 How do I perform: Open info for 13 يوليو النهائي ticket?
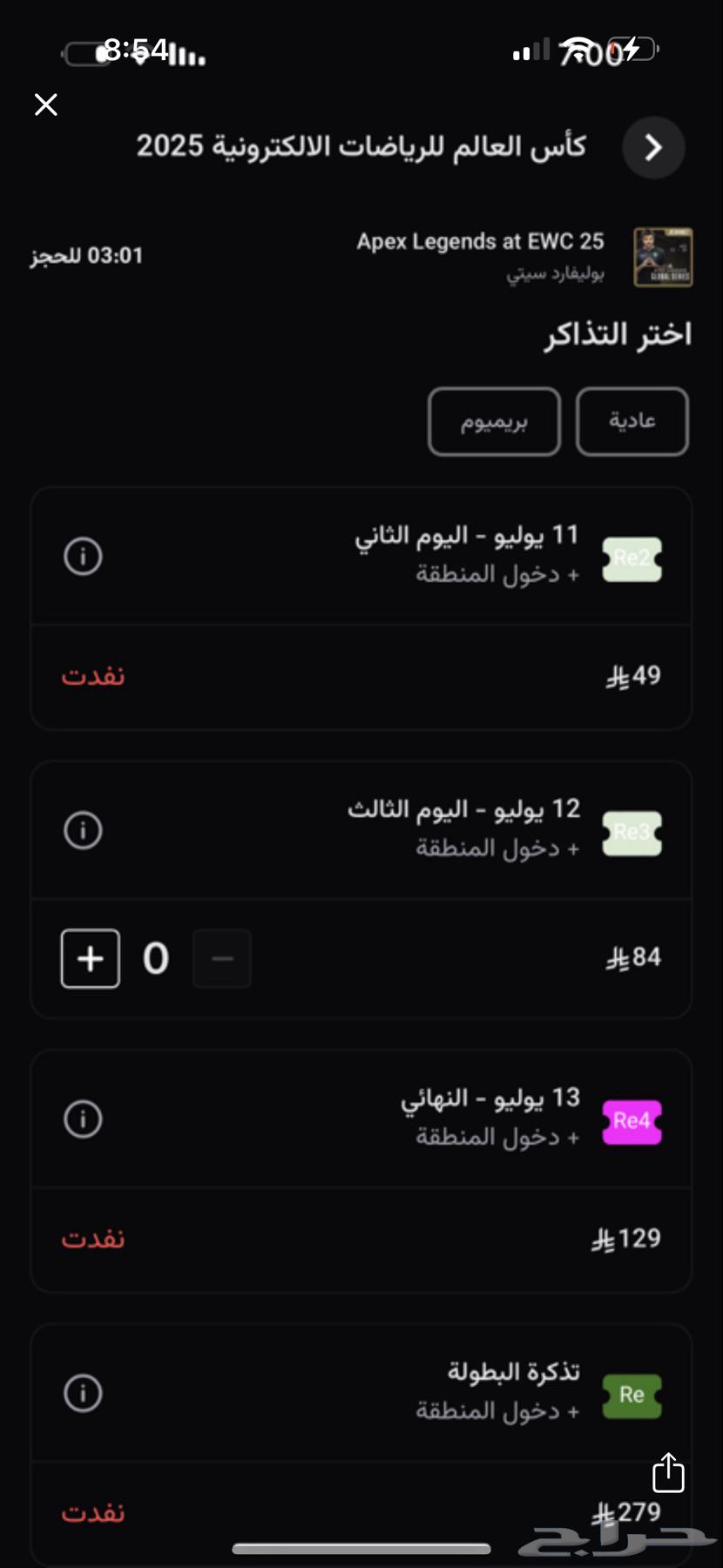click(83, 1119)
